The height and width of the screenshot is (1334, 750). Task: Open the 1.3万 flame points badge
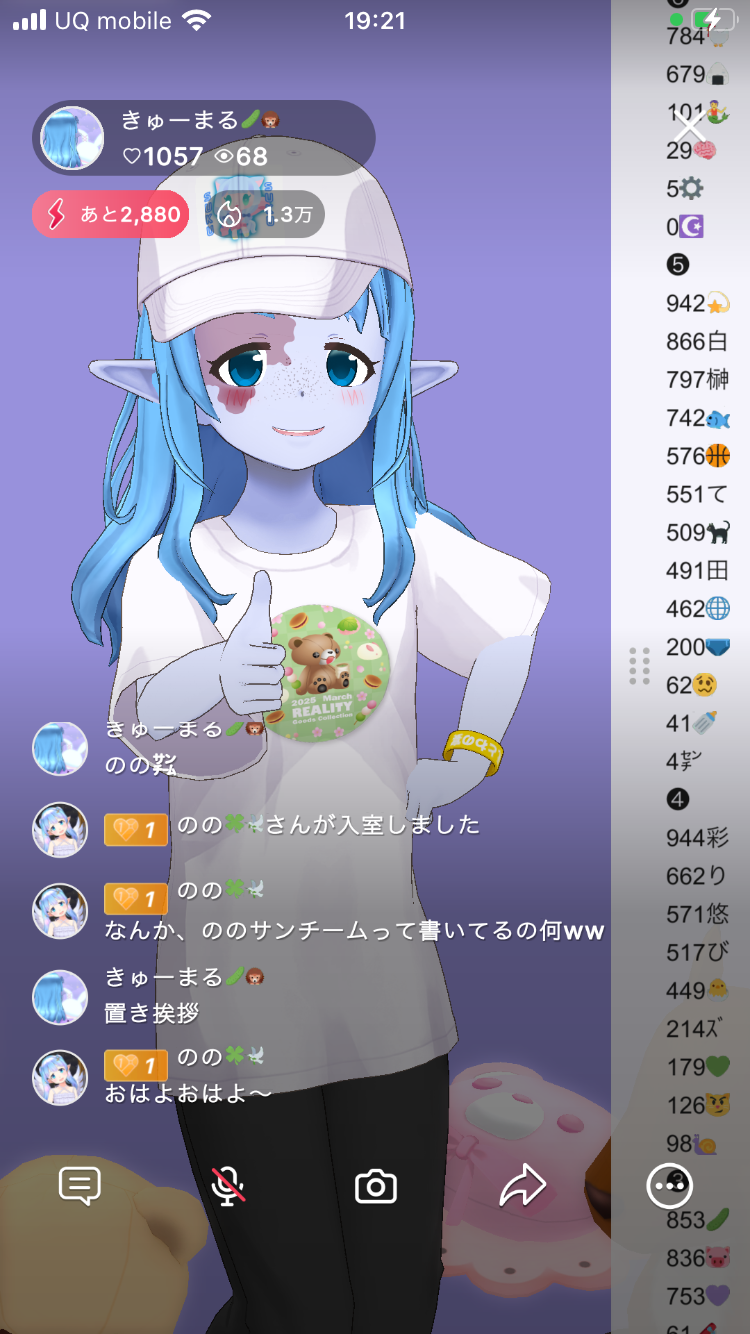pos(265,214)
